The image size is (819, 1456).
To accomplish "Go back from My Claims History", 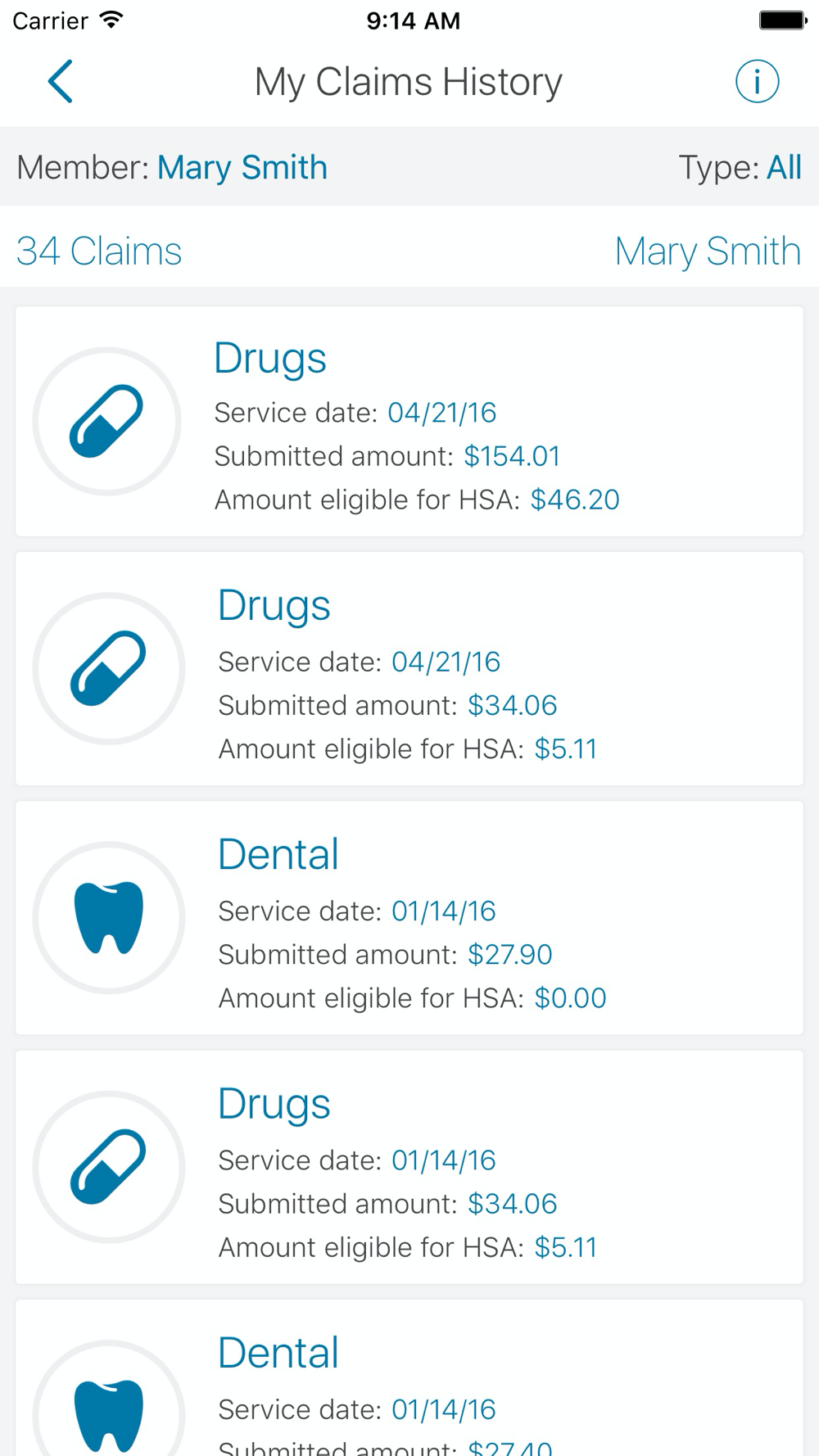I will click(61, 81).
